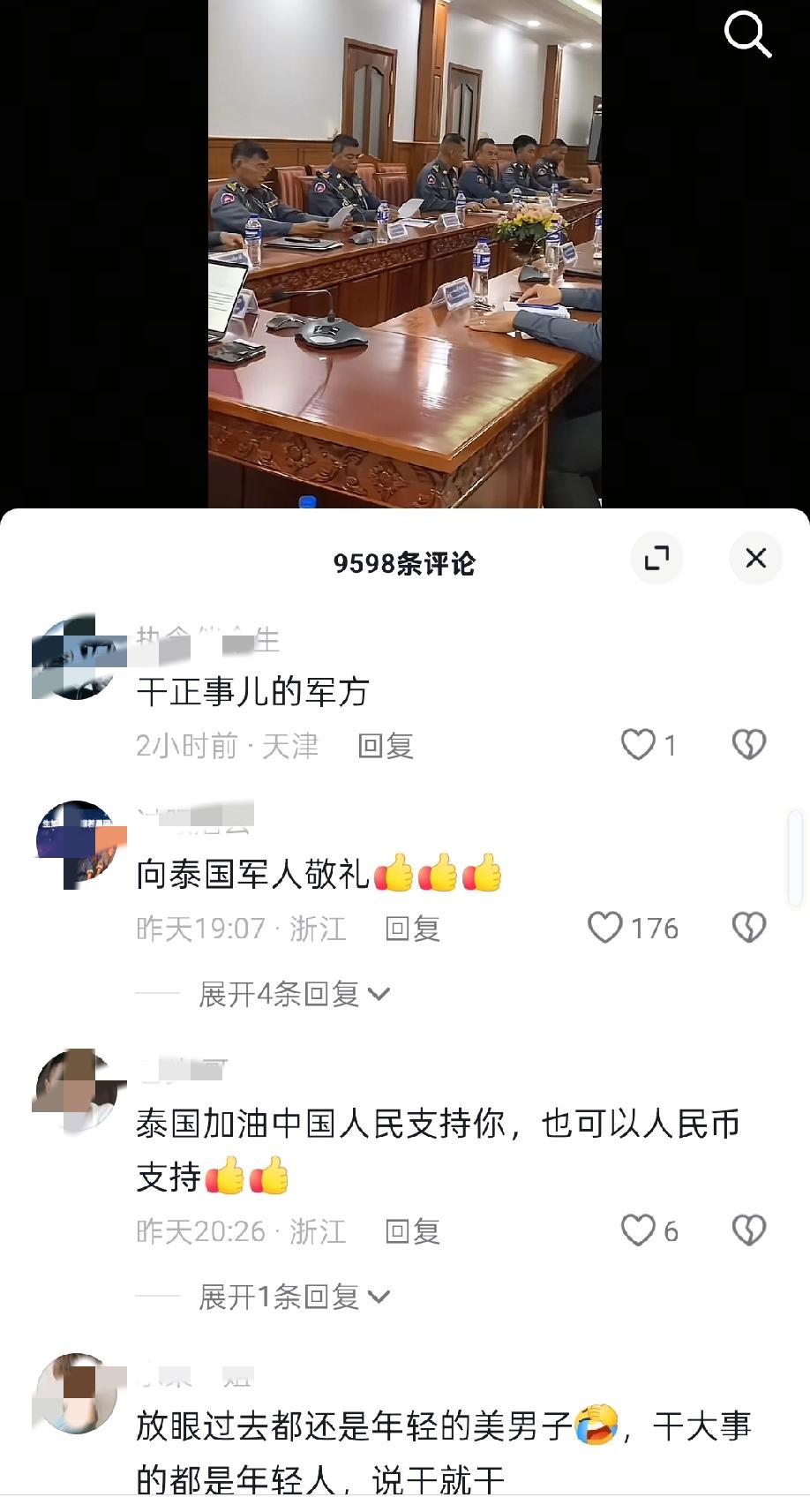Select the first commenter's username
Screen dimensions: 810x1512
tap(207, 639)
